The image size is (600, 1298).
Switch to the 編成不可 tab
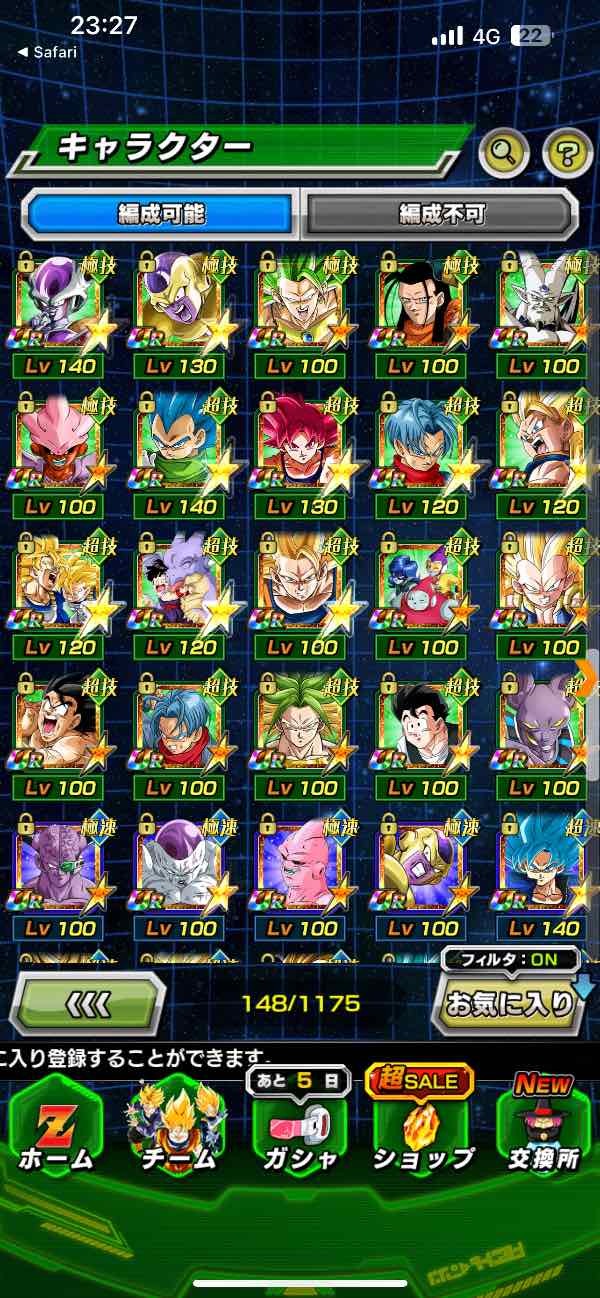441,214
